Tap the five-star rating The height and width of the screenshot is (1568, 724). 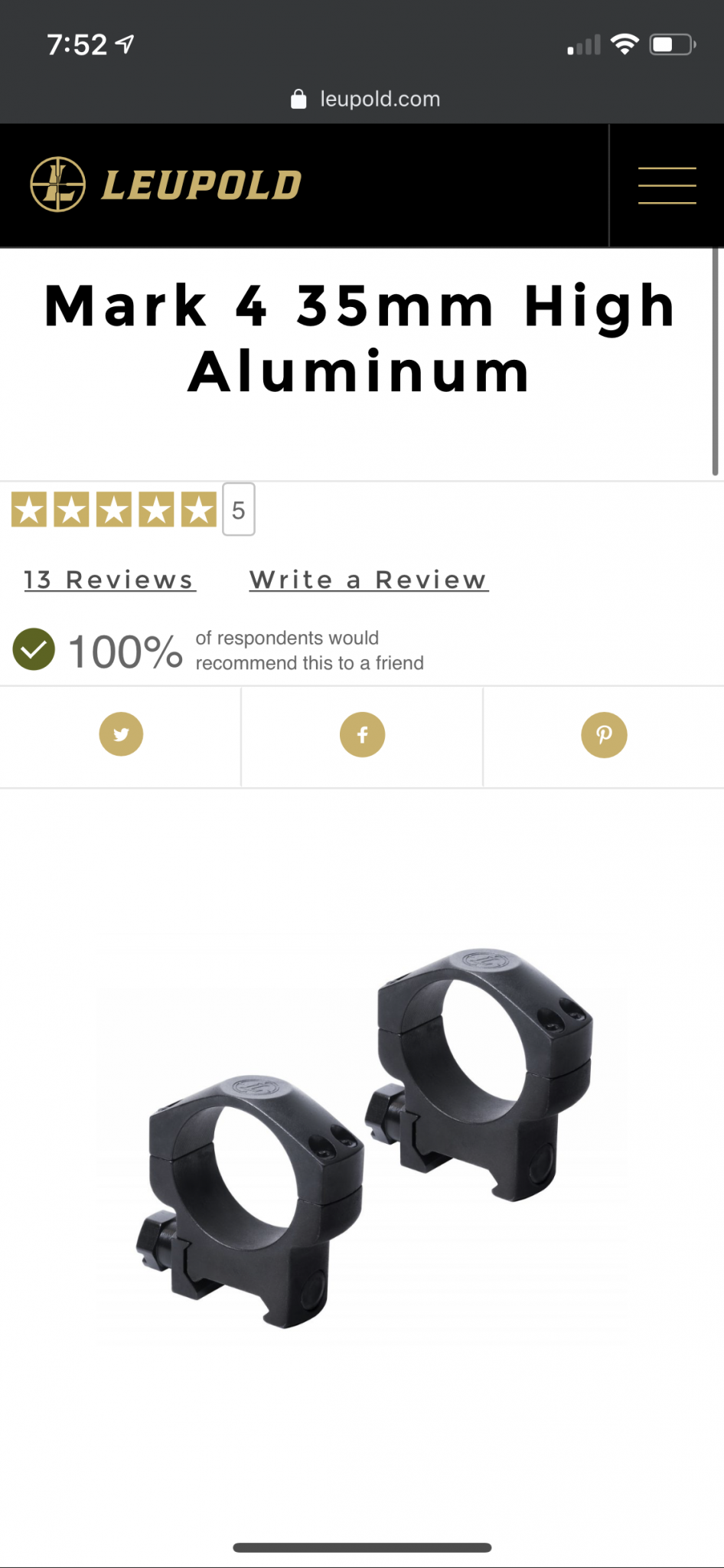pyautogui.click(x=114, y=510)
